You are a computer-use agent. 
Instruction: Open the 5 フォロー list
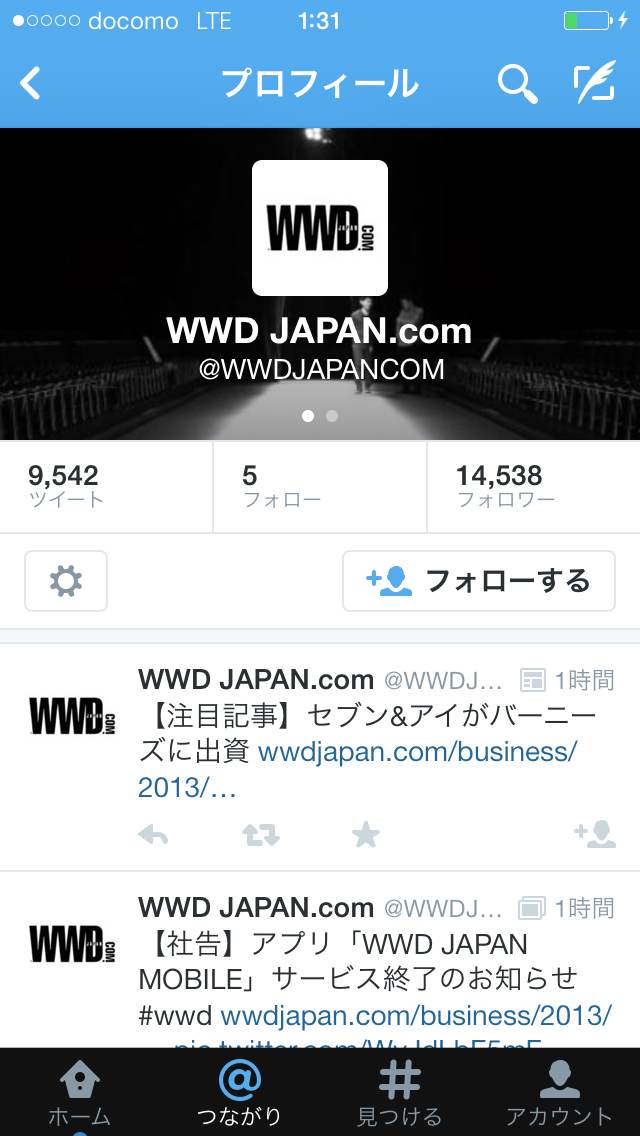320,487
